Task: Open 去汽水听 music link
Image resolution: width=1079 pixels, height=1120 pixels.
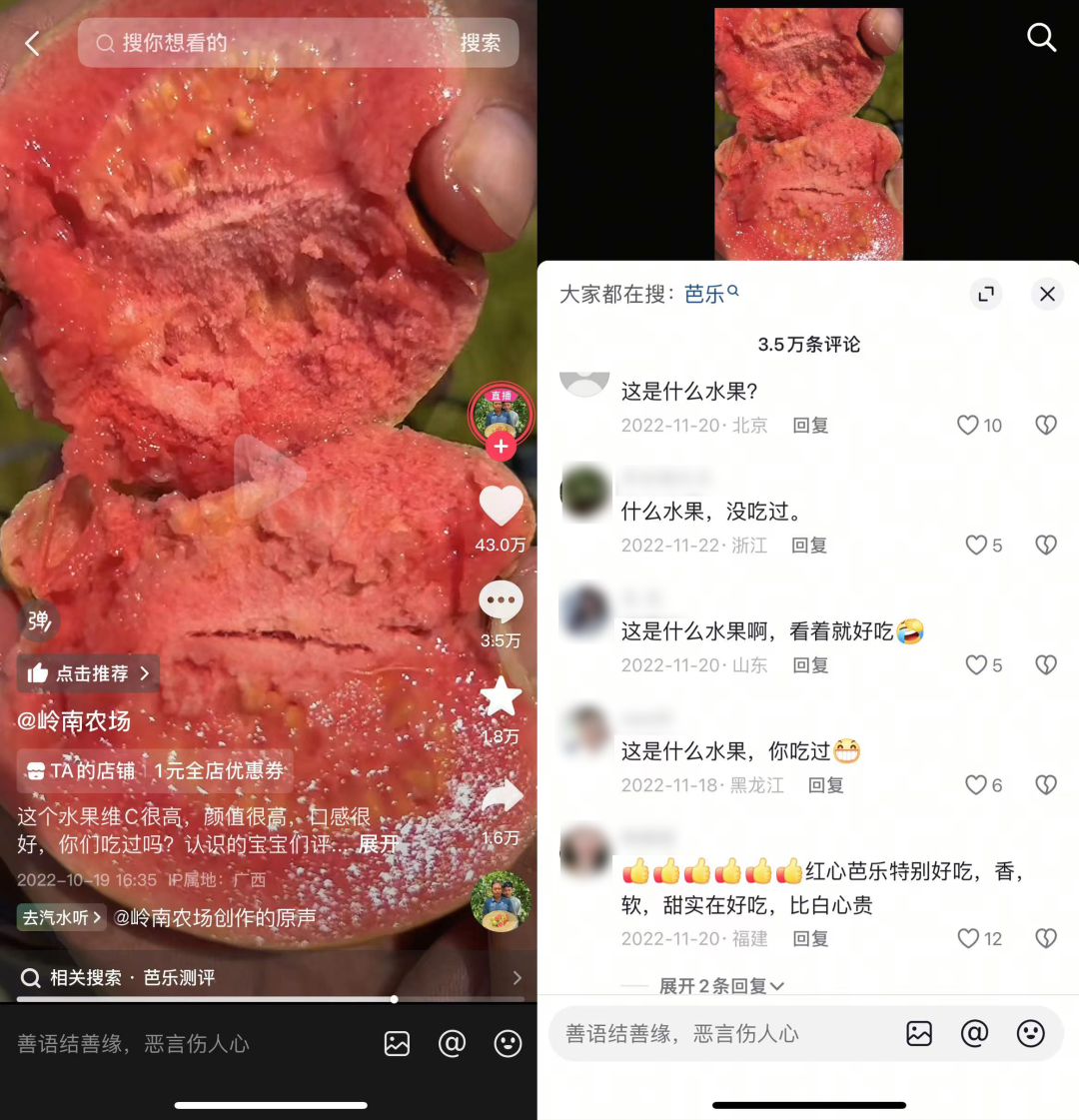Action: (x=62, y=917)
